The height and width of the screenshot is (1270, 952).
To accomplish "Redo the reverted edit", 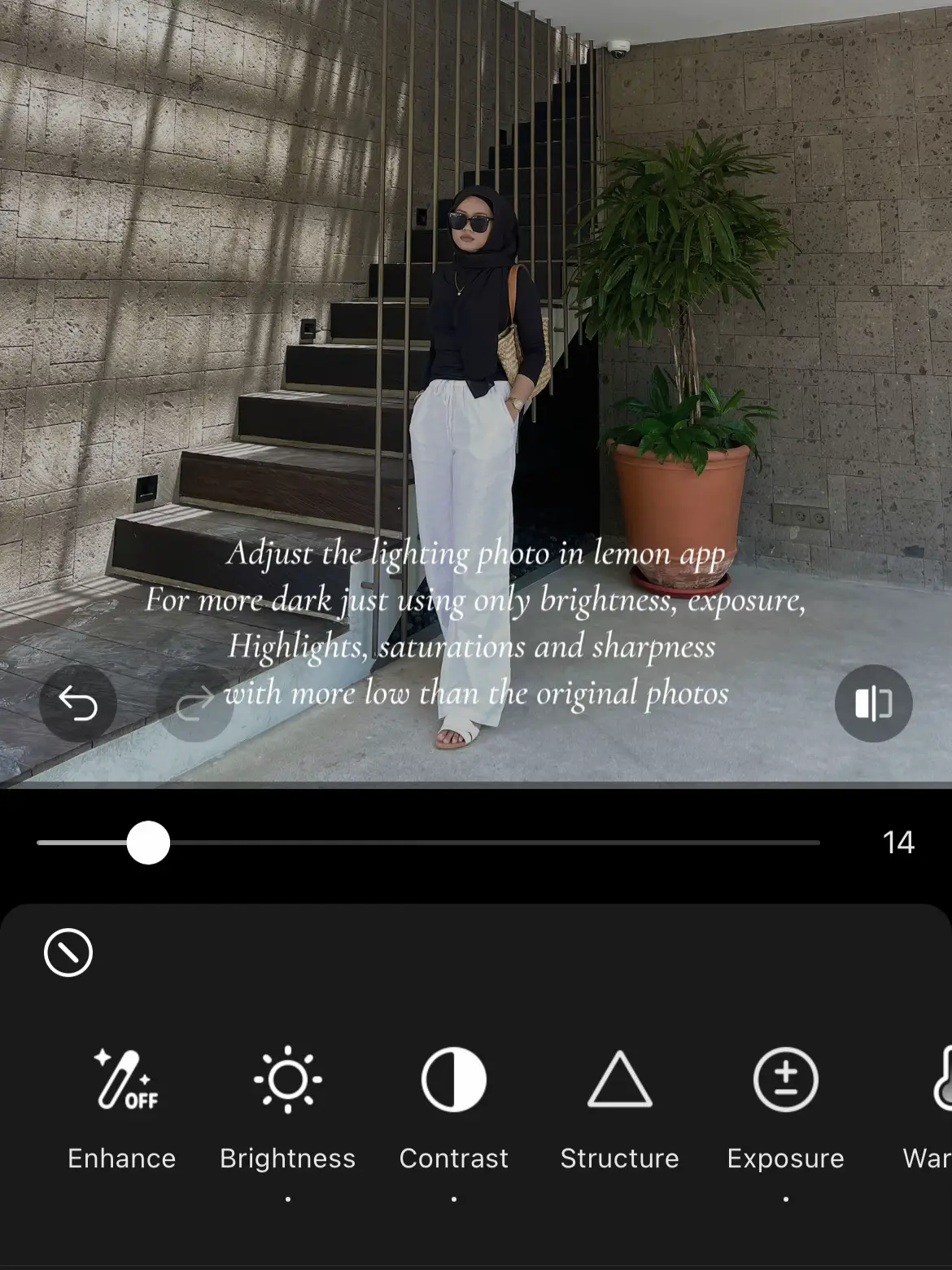I will [x=195, y=703].
